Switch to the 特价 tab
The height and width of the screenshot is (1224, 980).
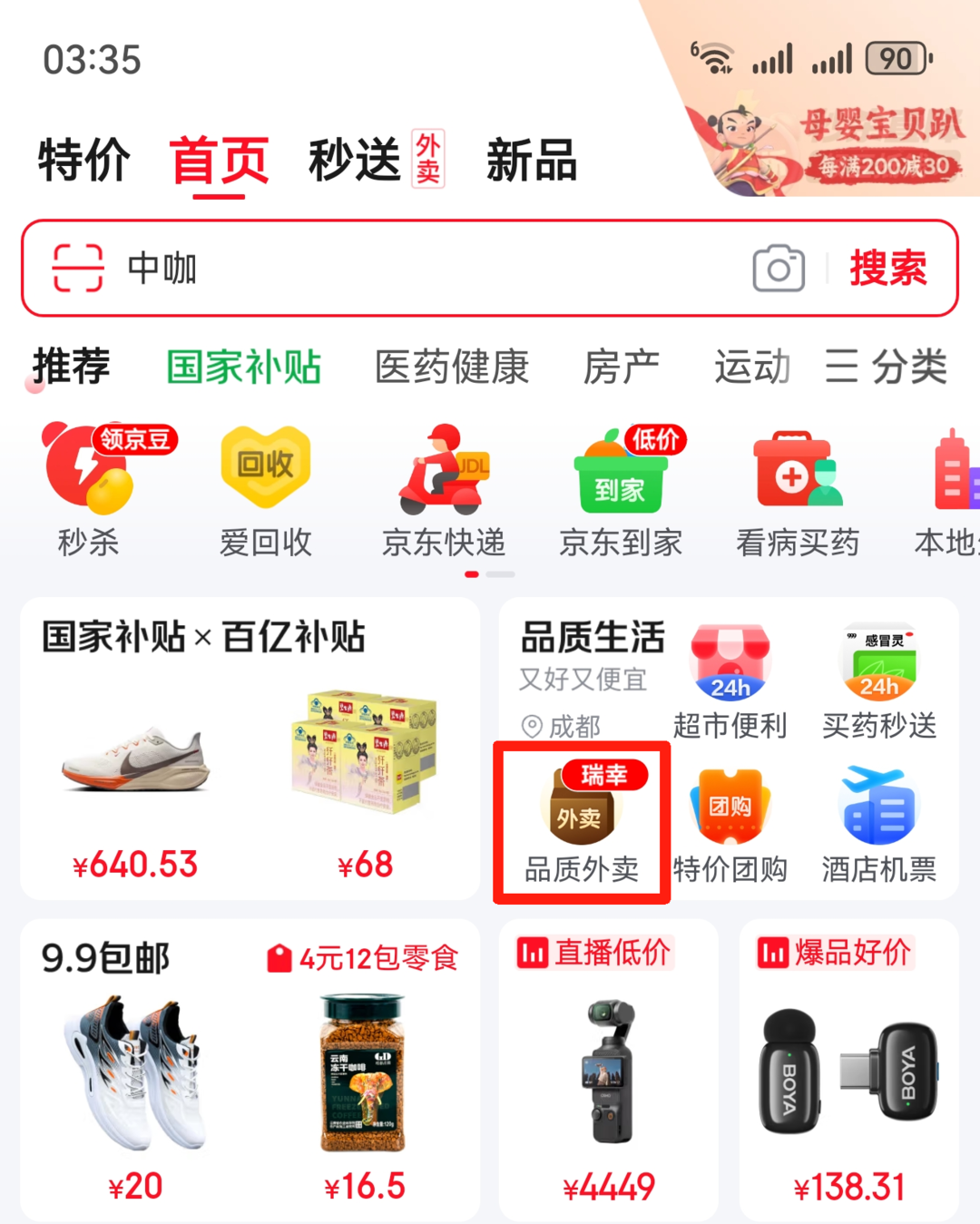[84, 161]
